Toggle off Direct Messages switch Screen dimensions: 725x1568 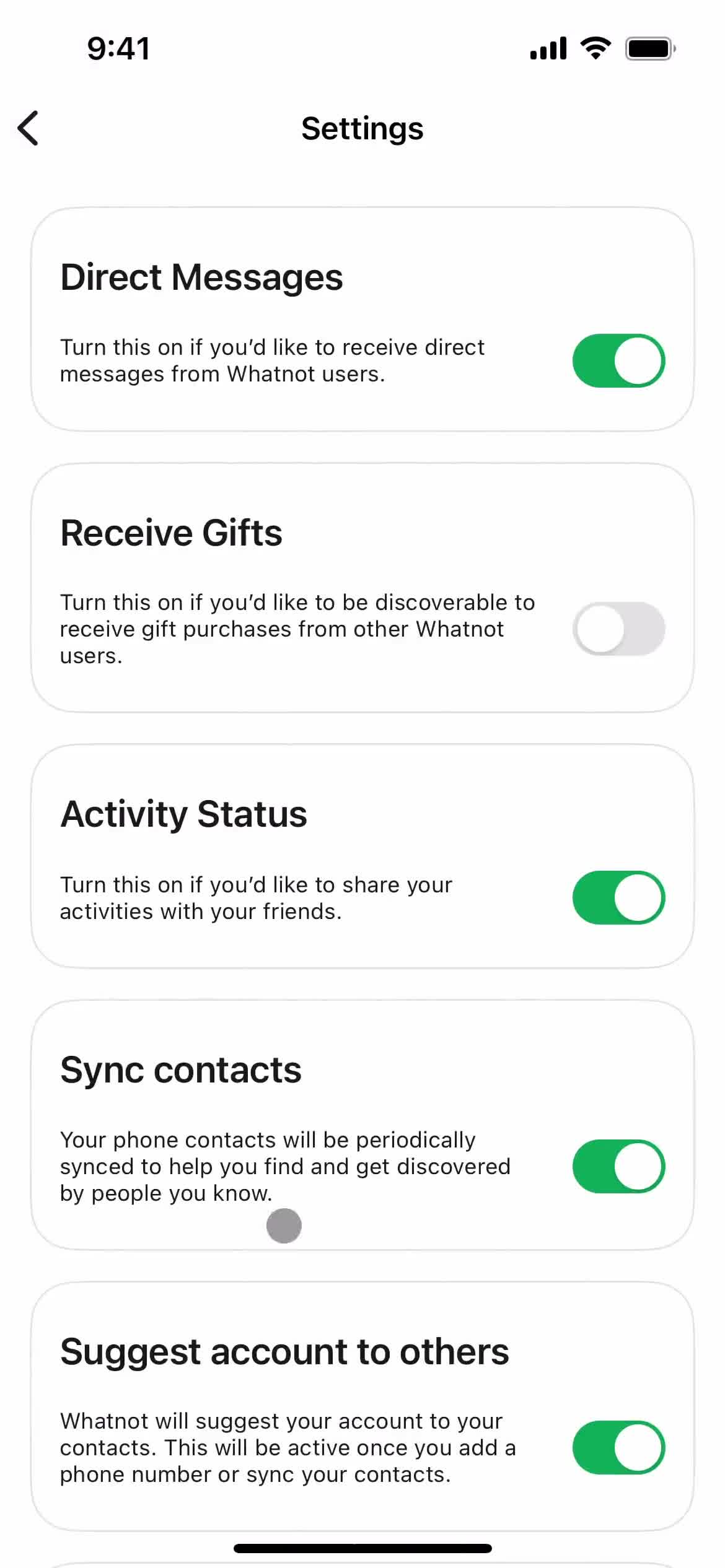click(x=618, y=360)
